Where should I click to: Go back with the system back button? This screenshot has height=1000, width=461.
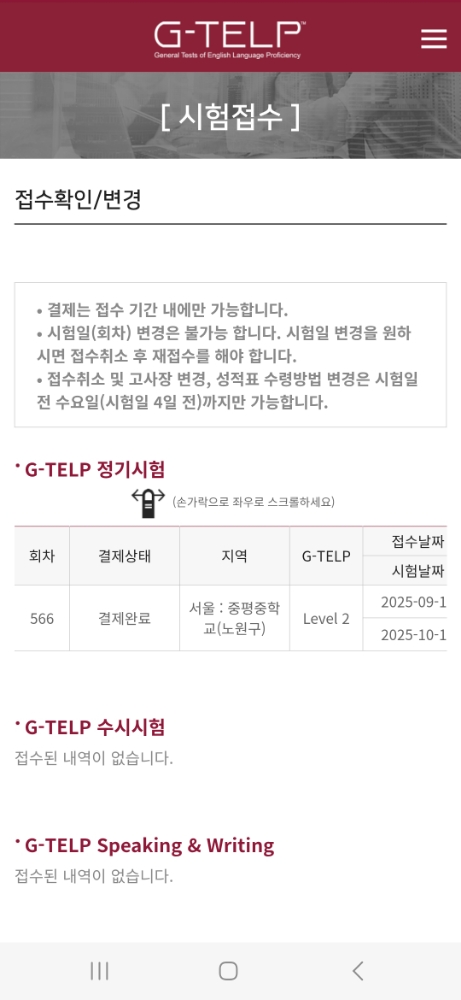pyautogui.click(x=358, y=971)
